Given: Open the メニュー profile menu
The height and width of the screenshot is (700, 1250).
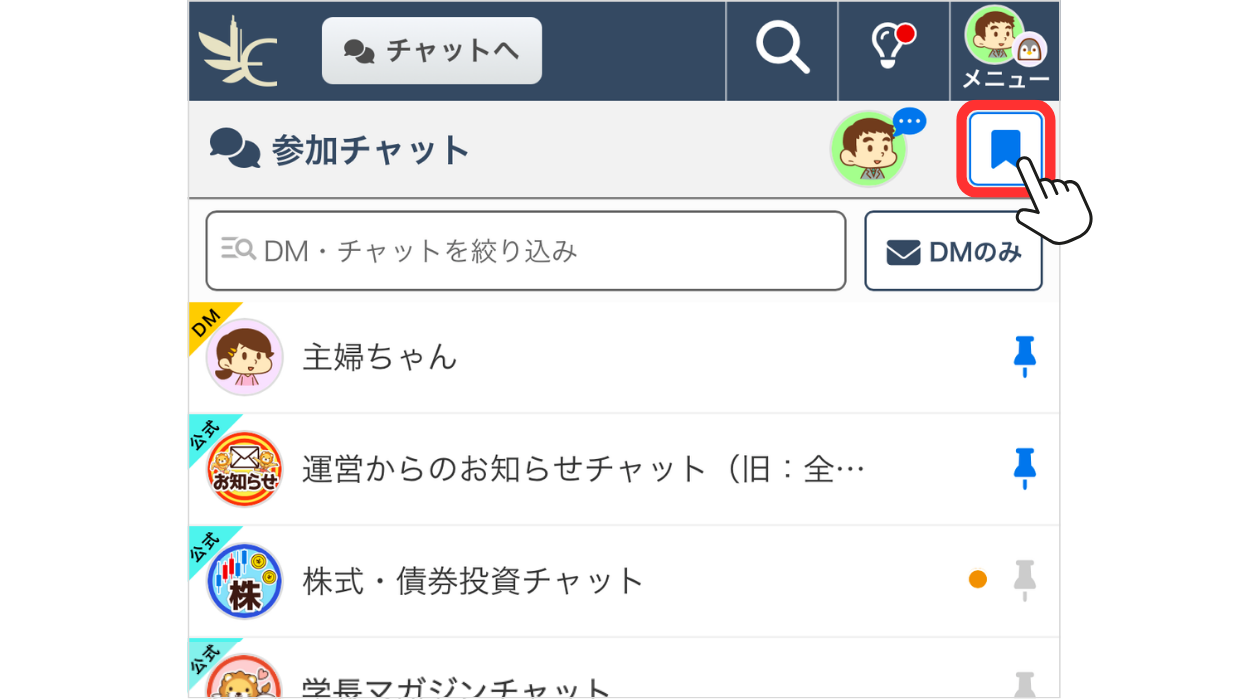Looking at the screenshot, I should click(x=1004, y=50).
